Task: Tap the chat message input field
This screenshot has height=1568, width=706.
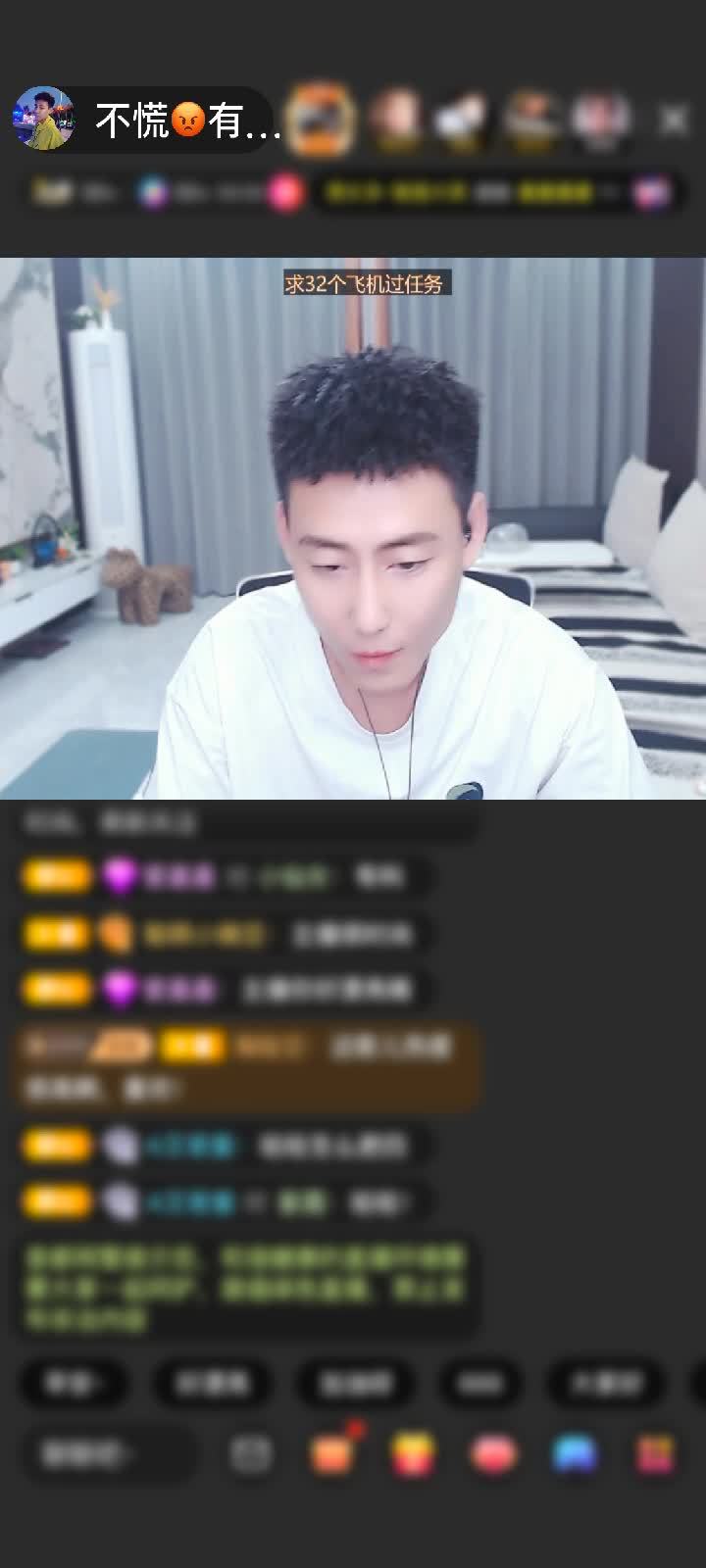Action: pos(108,1454)
